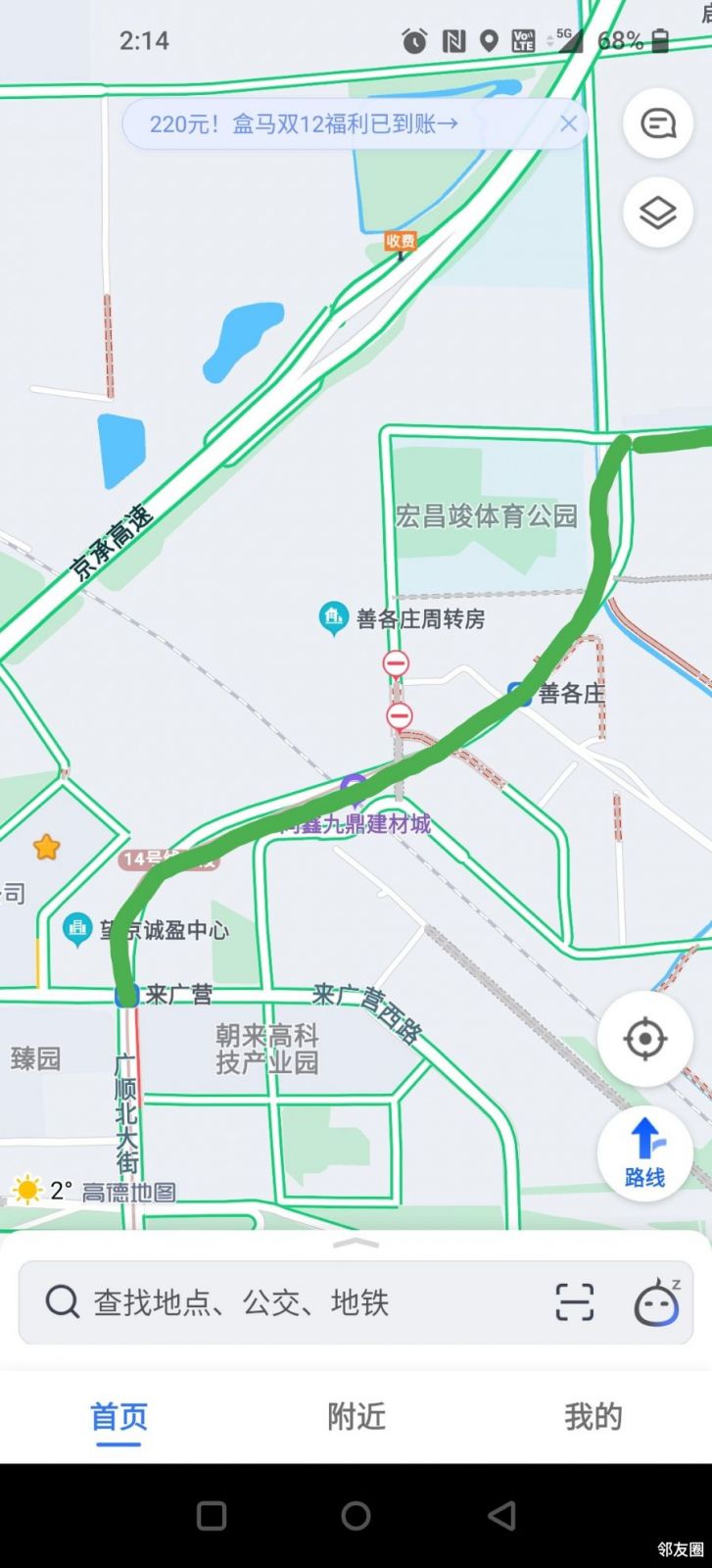
Task: Switch to the 我的 tab
Action: [593, 1416]
